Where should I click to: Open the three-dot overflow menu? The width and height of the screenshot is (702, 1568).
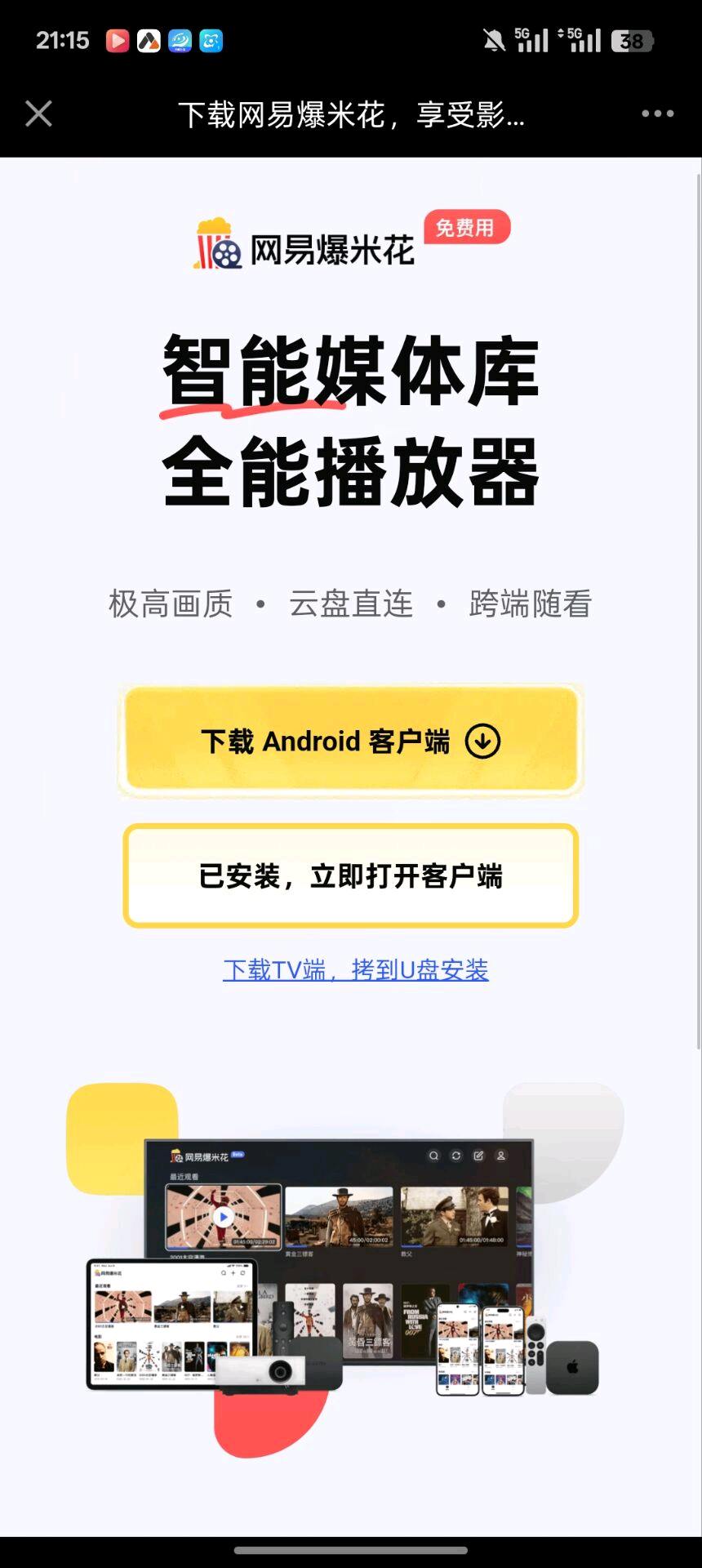pos(657,114)
